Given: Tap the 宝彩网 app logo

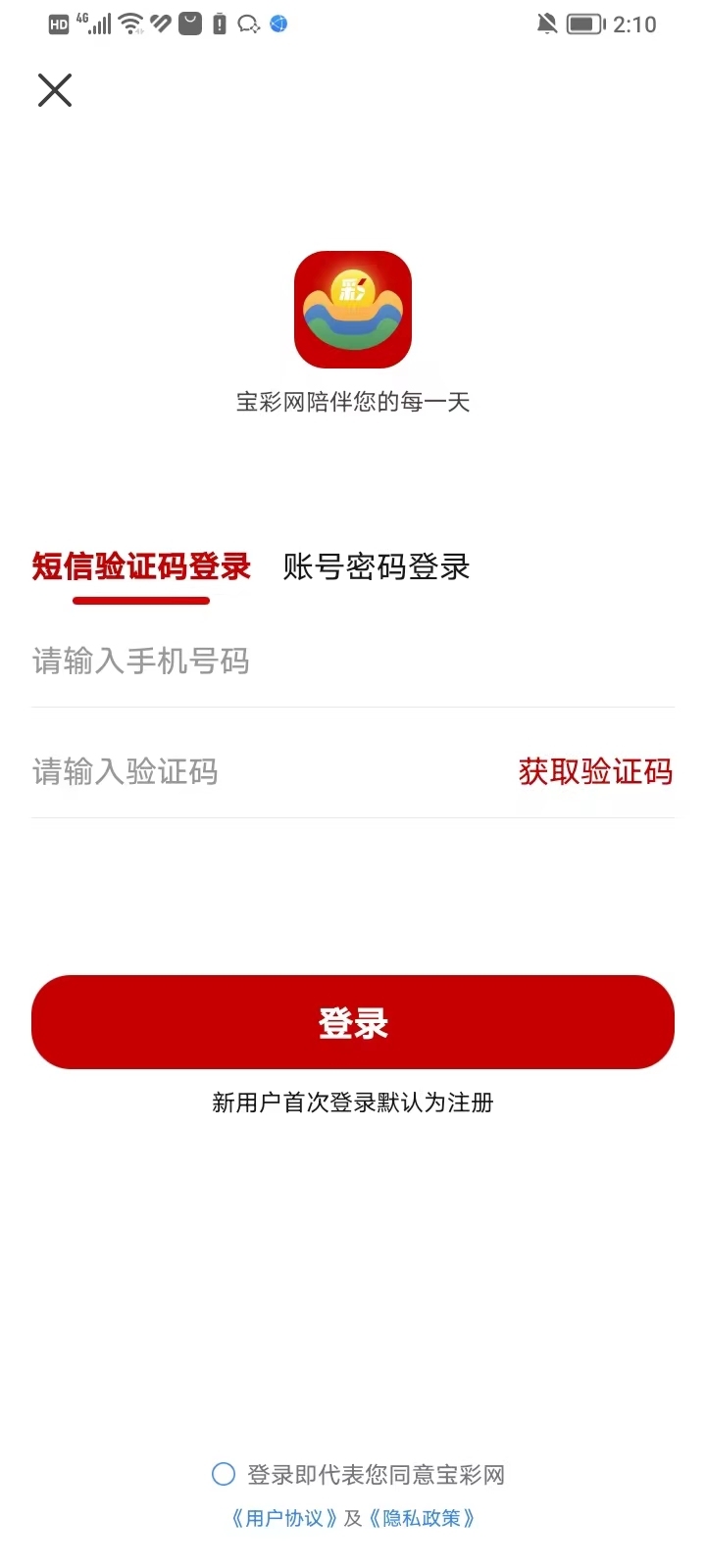Looking at the screenshot, I should tap(352, 310).
